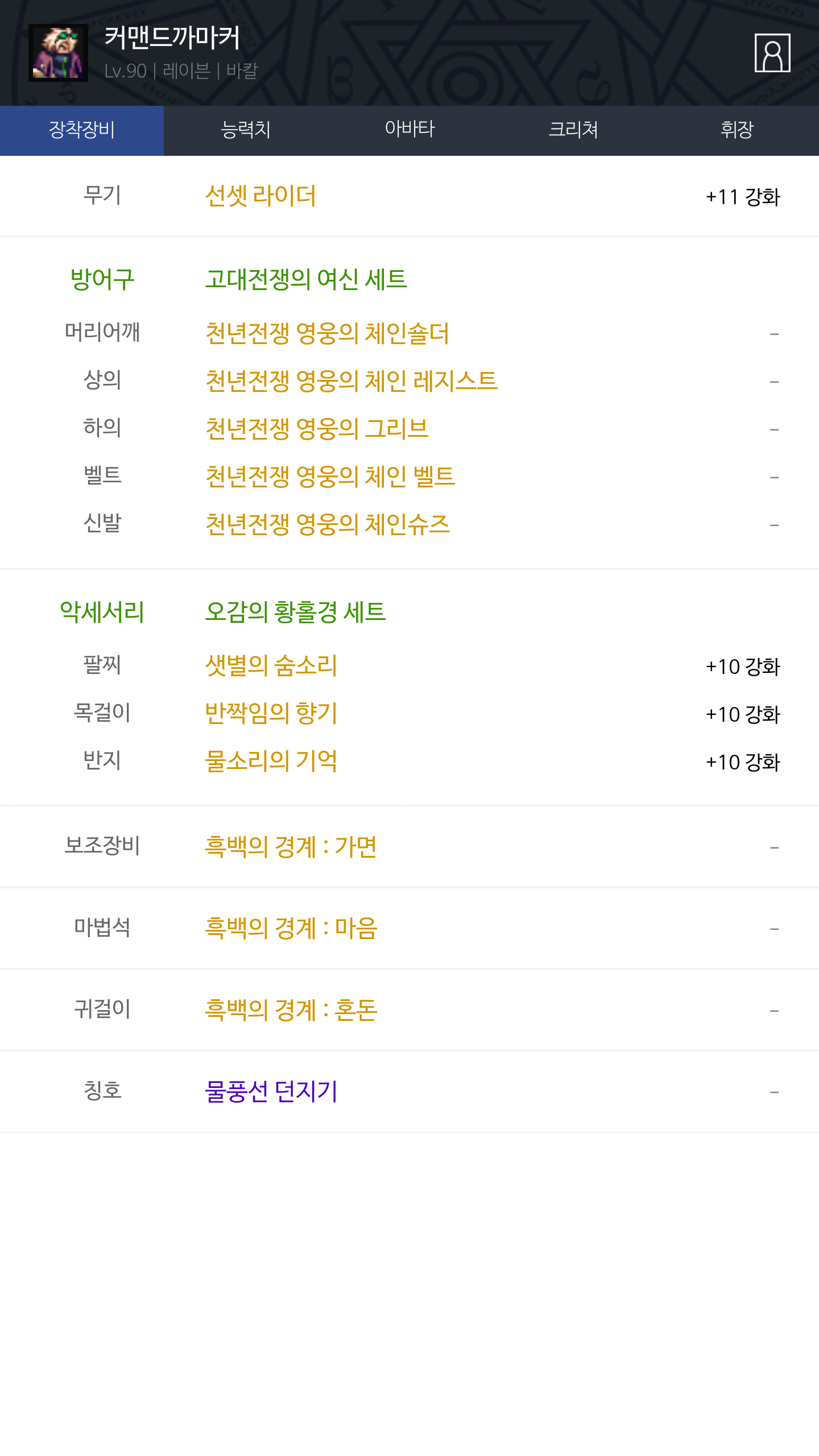Open the profile icon in the header
Image resolution: width=819 pixels, height=1456 pixels.
point(772,53)
